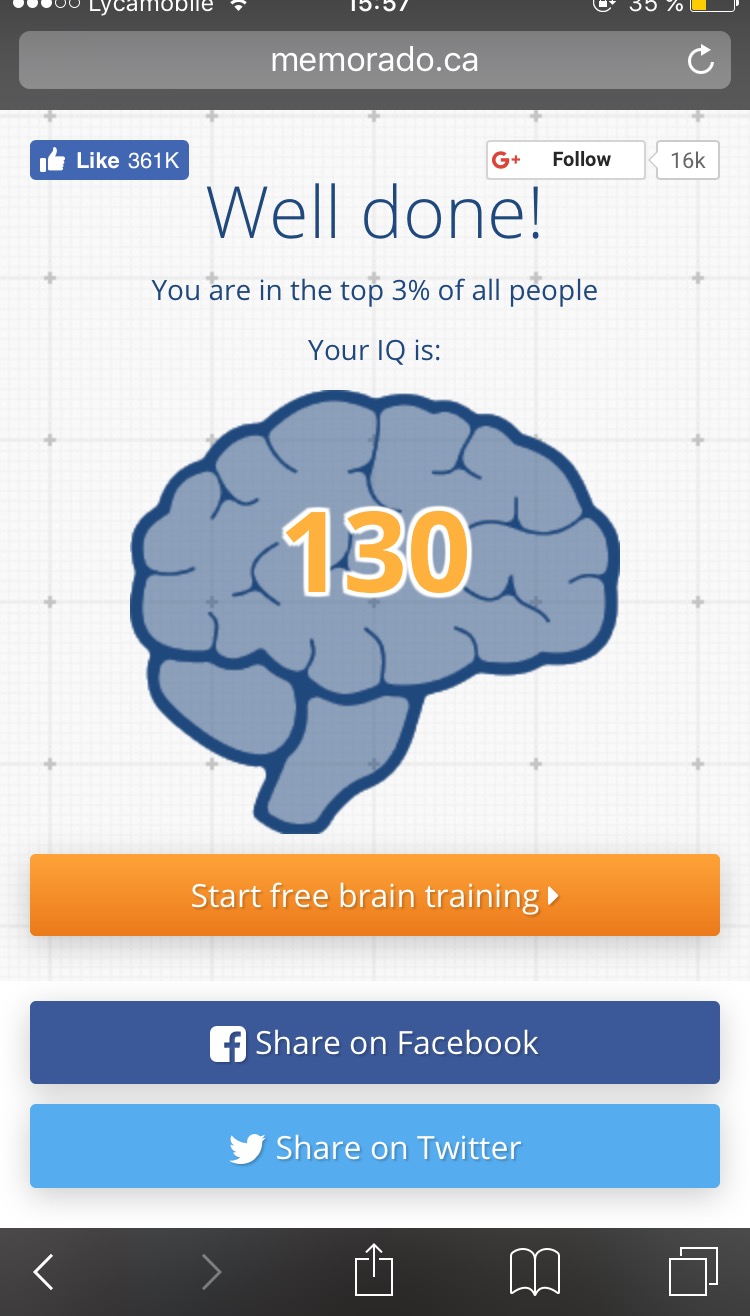The height and width of the screenshot is (1316, 750).
Task: Open Safari bookmarks
Action: (534, 1271)
